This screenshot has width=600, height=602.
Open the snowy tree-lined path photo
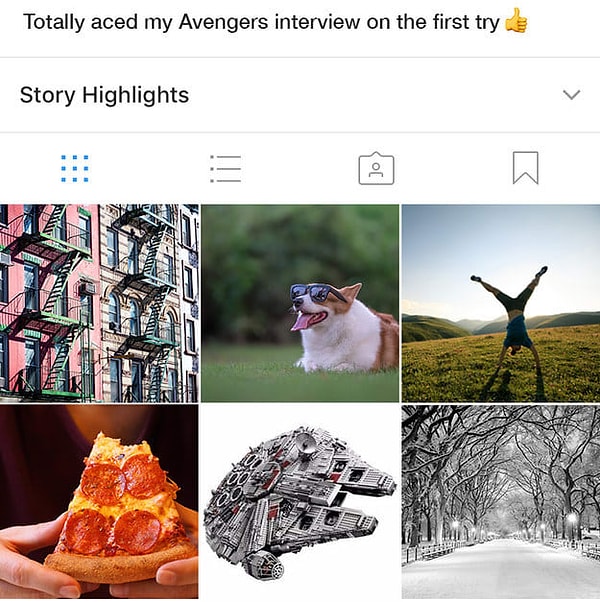tap(501, 502)
